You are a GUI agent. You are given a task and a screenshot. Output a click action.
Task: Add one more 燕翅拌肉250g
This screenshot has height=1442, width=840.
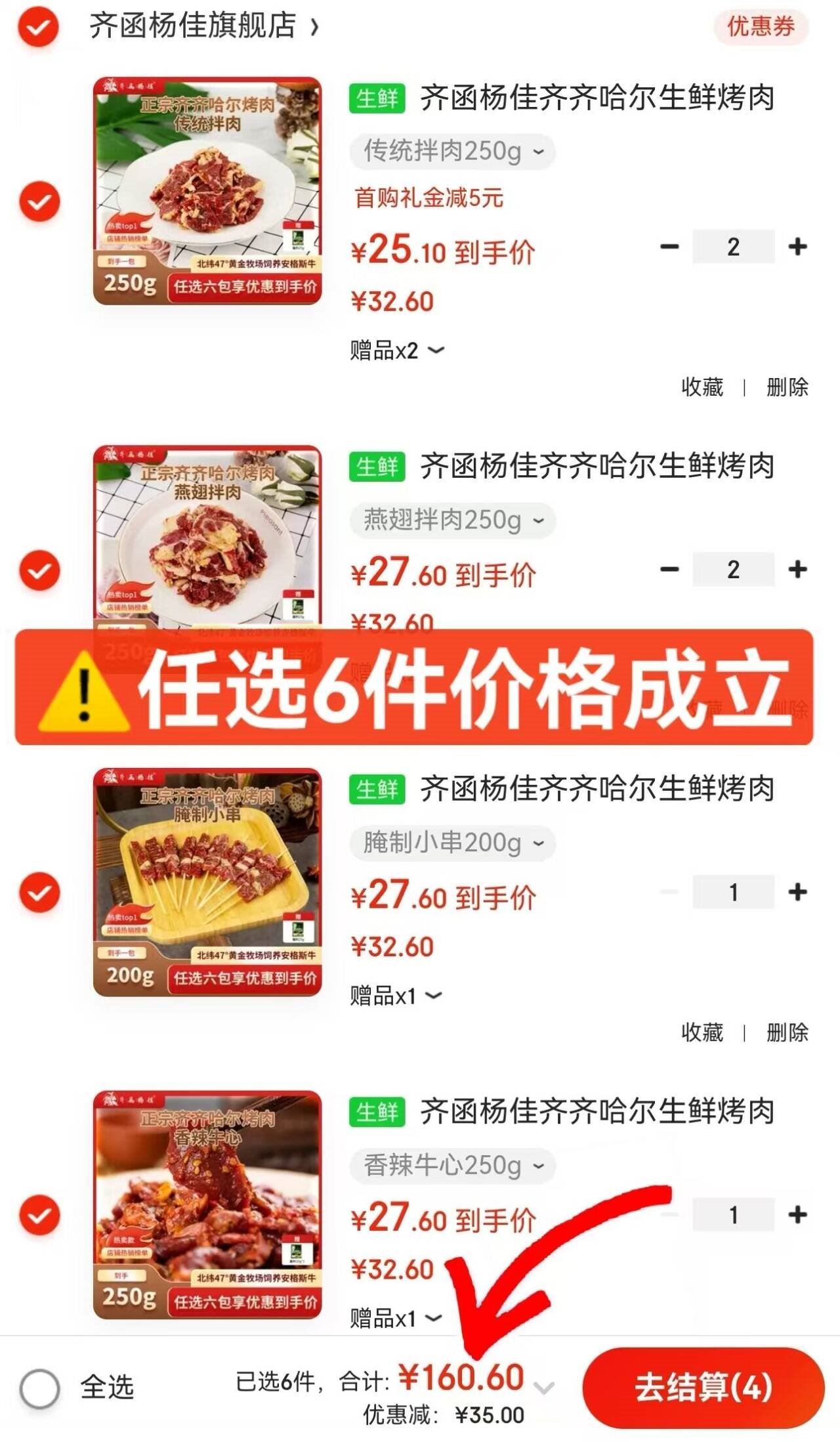pos(797,569)
